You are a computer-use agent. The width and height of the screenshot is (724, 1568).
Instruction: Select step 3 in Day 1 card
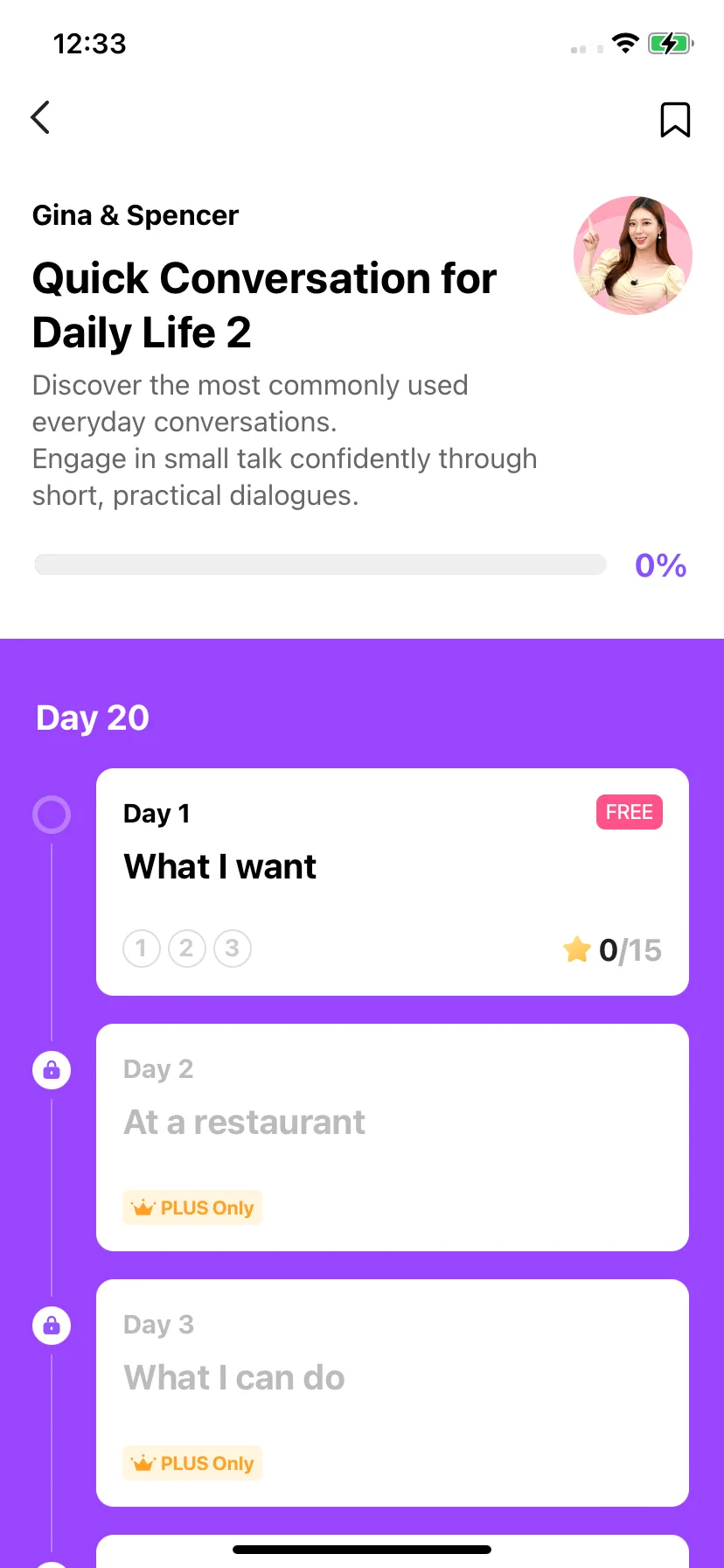233,948
